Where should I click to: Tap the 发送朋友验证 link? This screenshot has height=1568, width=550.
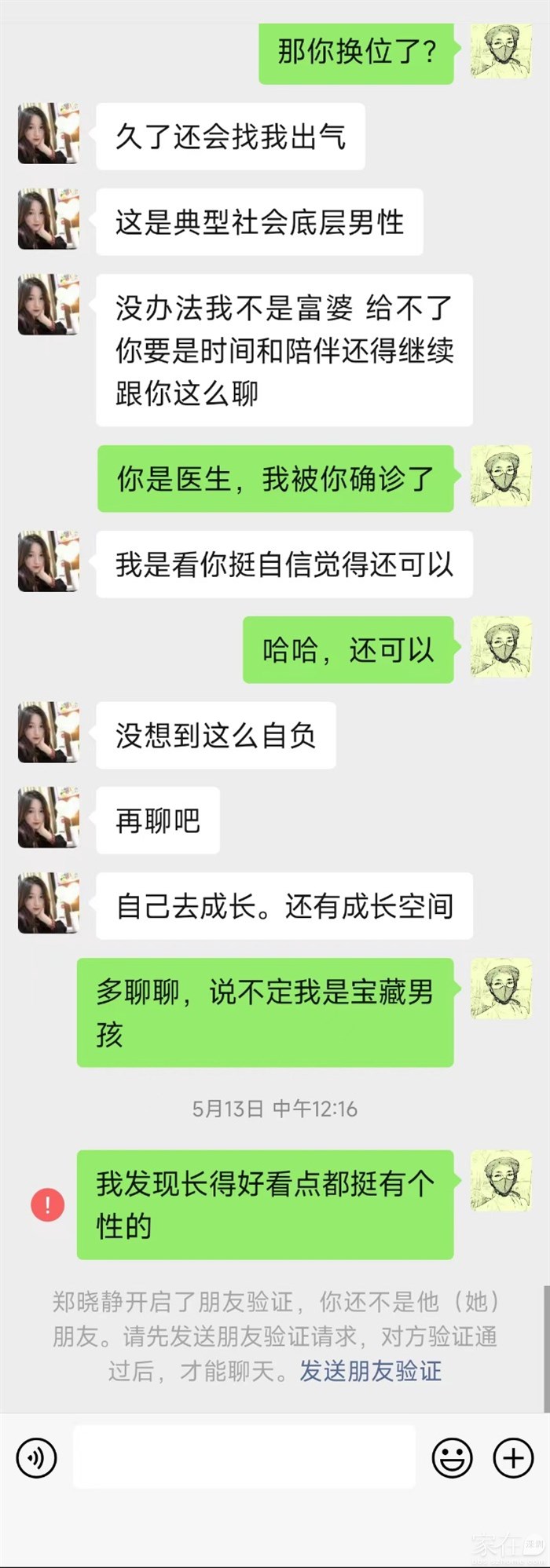(370, 1371)
